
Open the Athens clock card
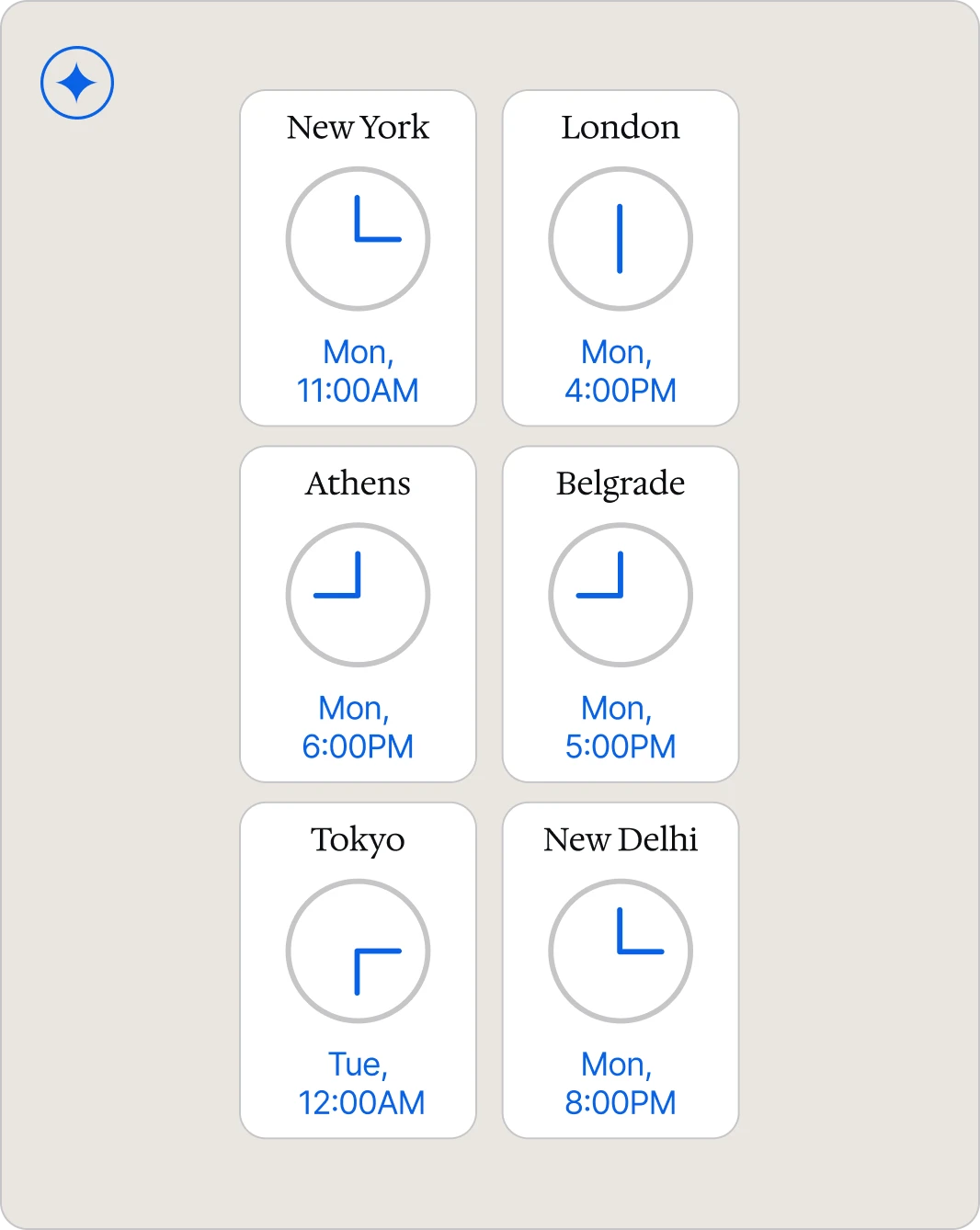(358, 614)
